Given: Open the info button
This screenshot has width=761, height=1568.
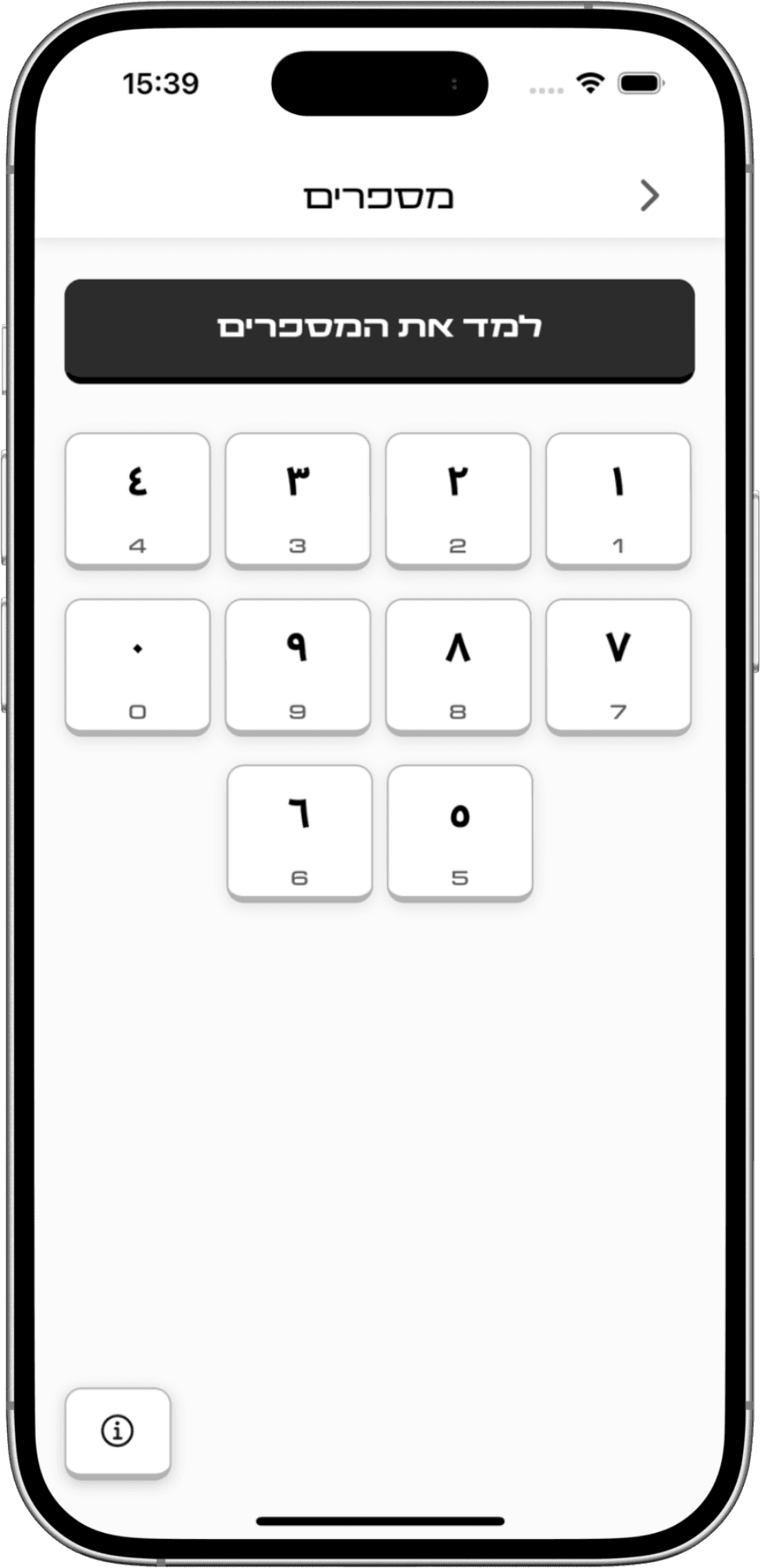Looking at the screenshot, I should click(118, 1431).
